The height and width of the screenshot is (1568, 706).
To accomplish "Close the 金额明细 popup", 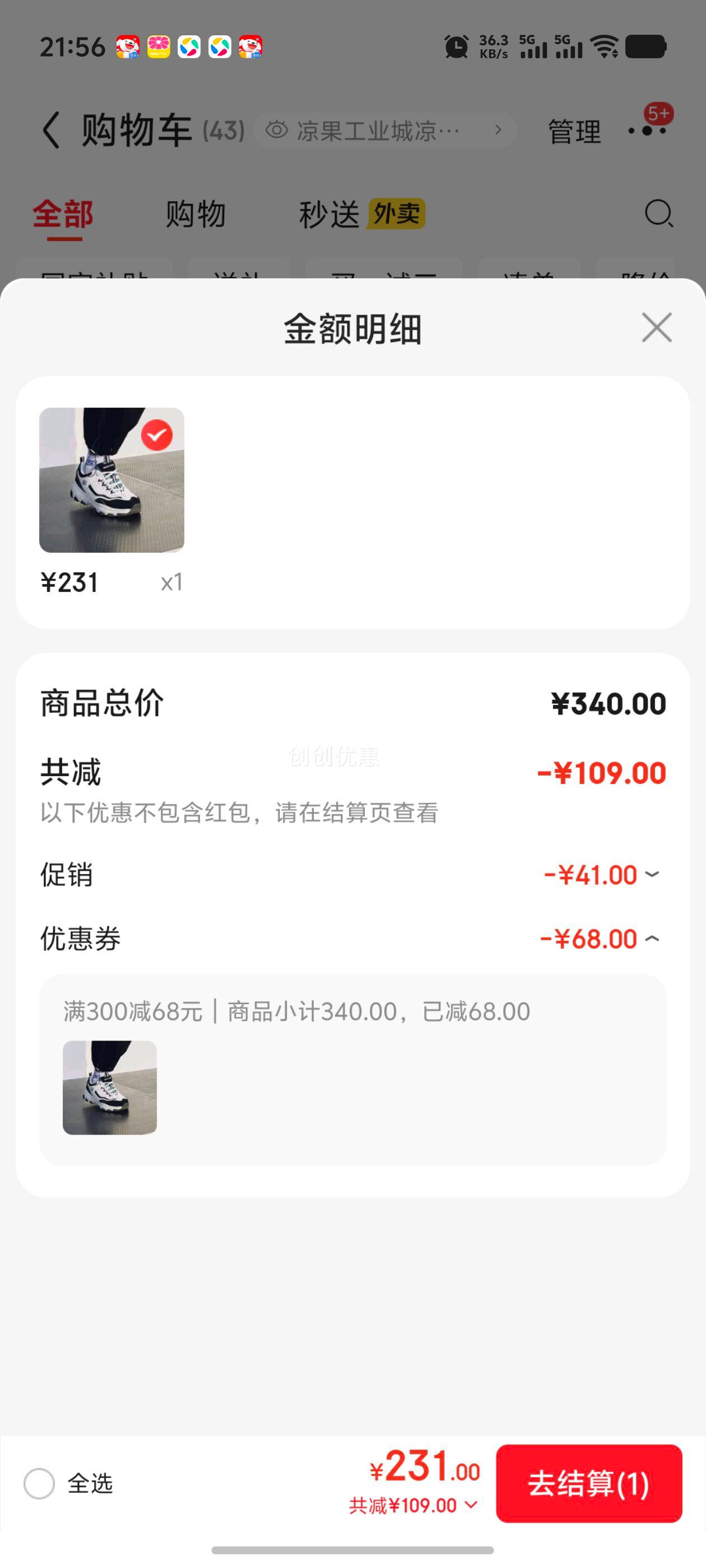I will pyautogui.click(x=656, y=328).
